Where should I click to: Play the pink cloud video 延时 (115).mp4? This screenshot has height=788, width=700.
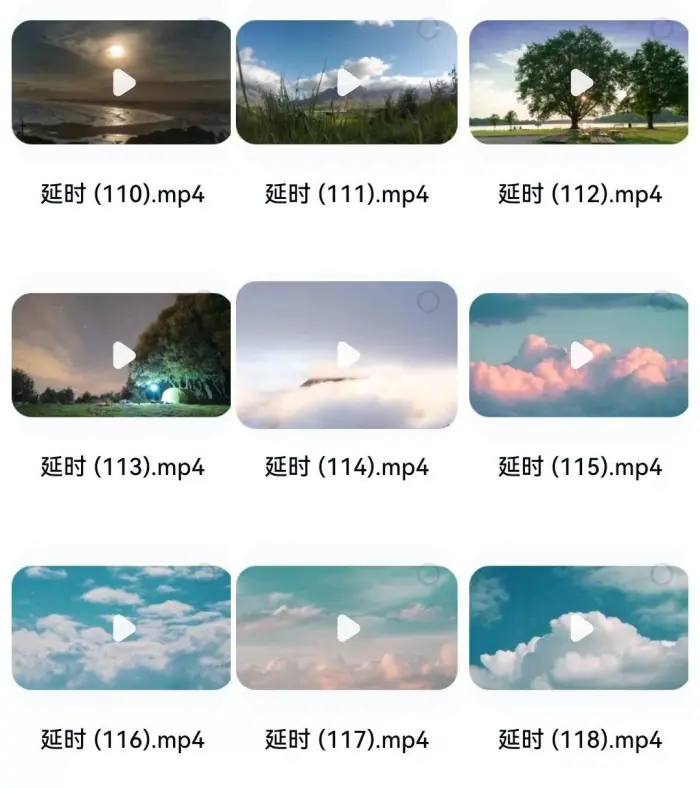pyautogui.click(x=581, y=355)
